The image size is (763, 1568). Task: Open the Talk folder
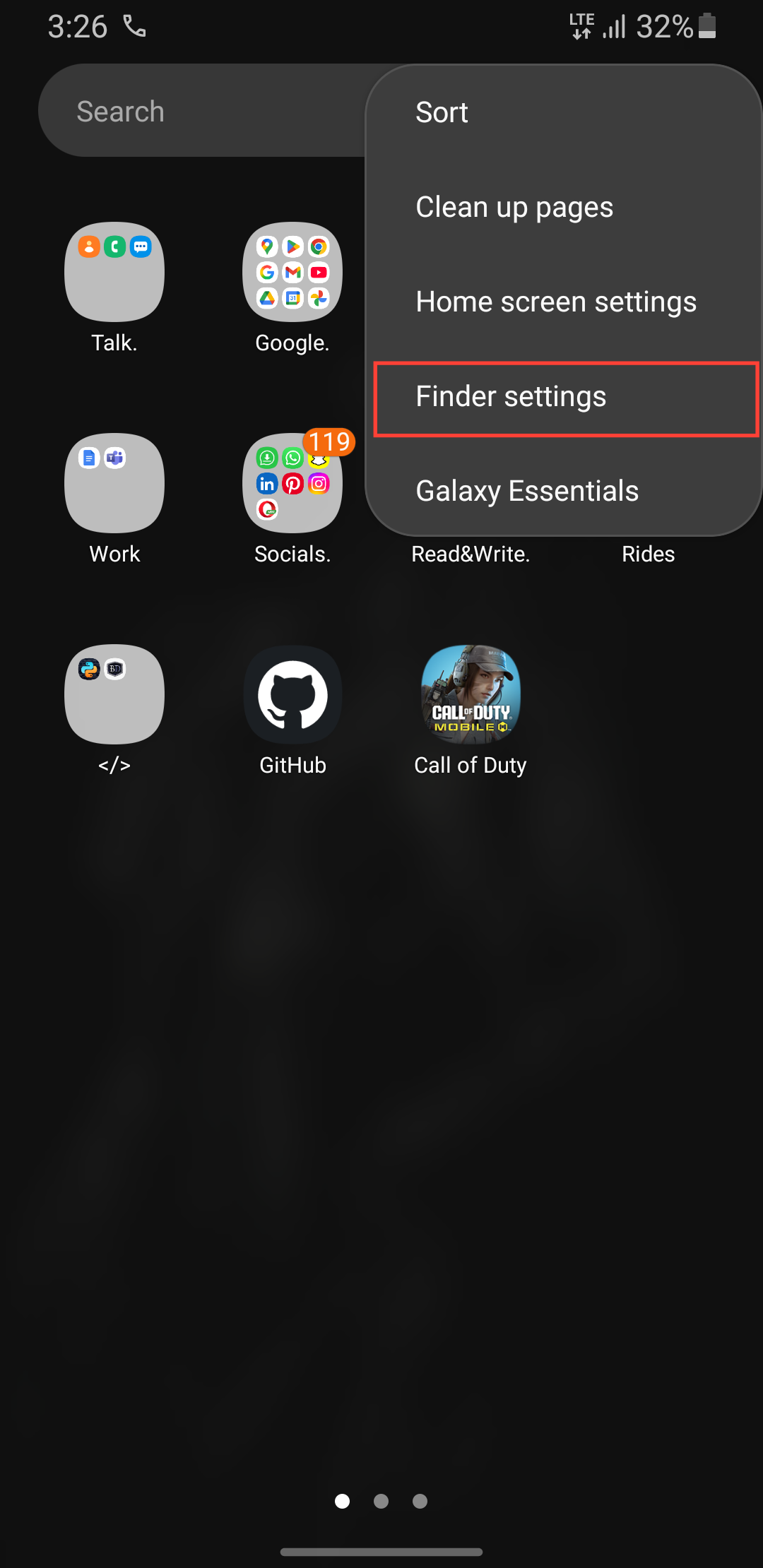click(114, 273)
